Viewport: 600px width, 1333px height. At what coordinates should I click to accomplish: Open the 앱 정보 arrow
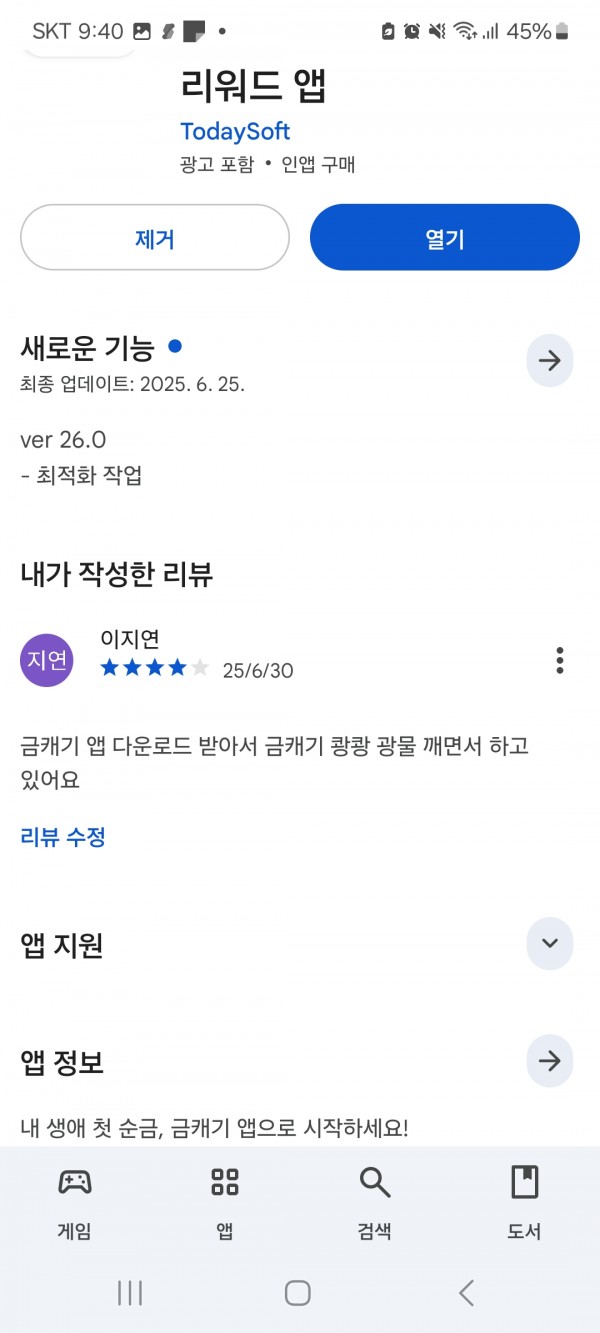point(550,1061)
